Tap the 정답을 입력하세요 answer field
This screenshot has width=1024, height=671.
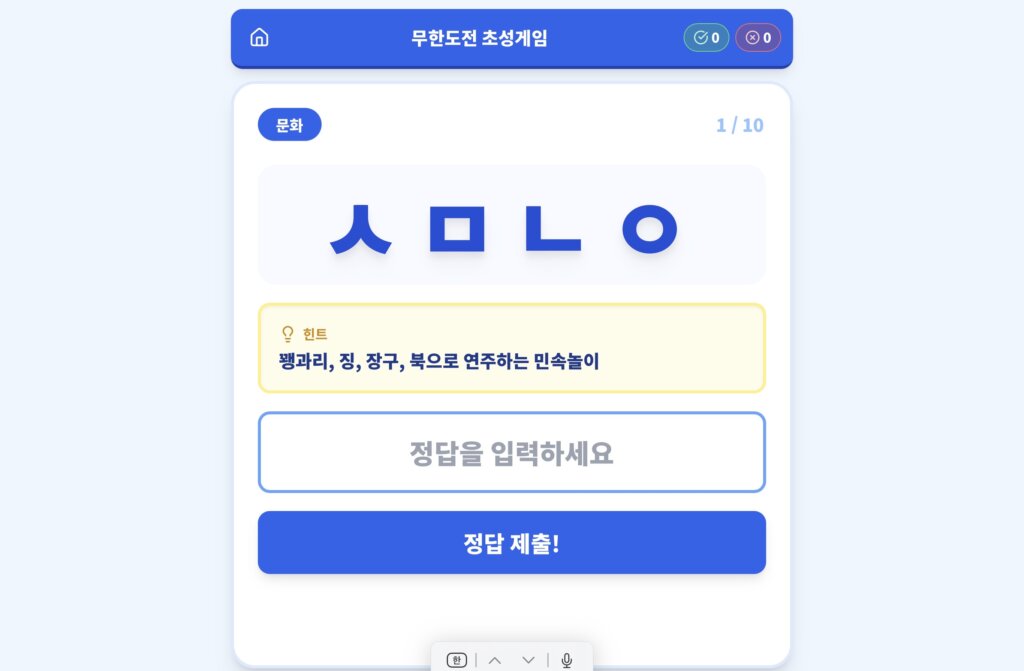[511, 452]
